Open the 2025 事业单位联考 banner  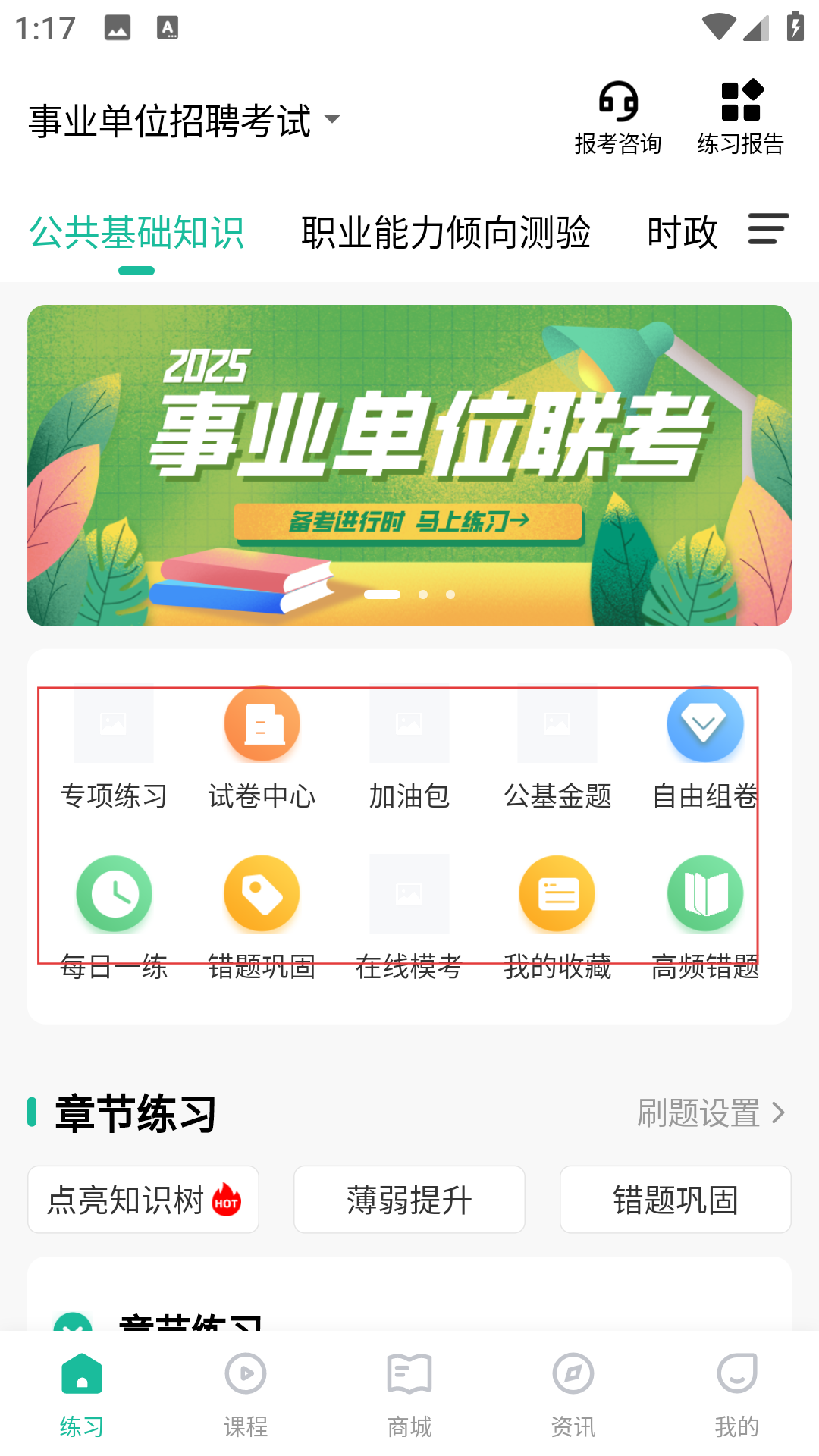pos(409,465)
